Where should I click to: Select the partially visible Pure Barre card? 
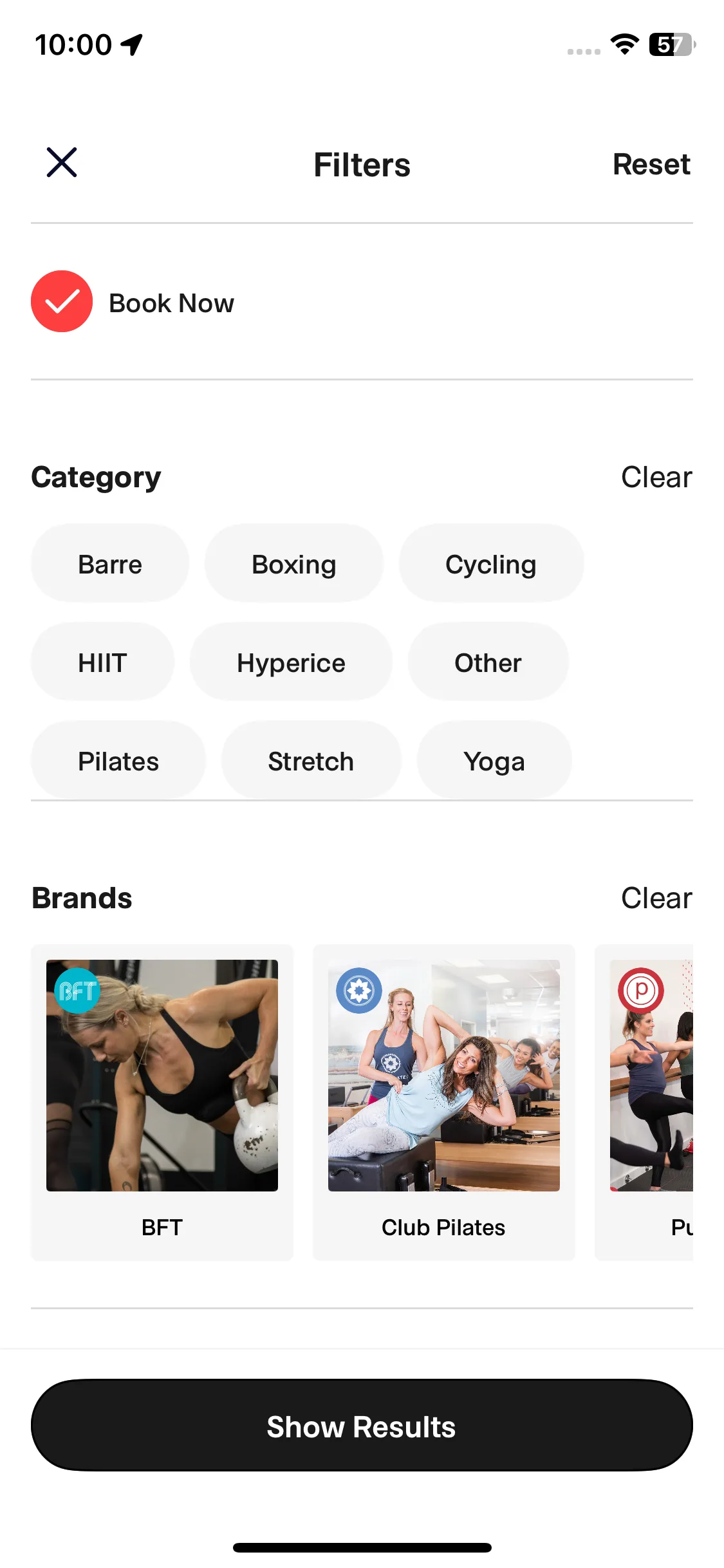coord(647,1102)
